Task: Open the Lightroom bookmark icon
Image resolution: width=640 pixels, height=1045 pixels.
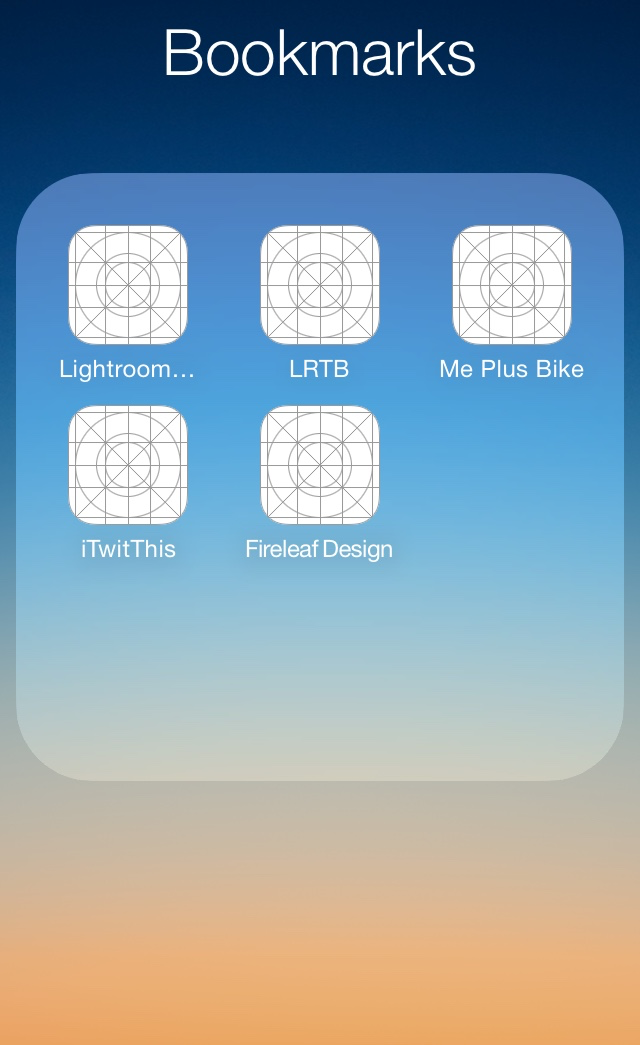Action: (128, 285)
